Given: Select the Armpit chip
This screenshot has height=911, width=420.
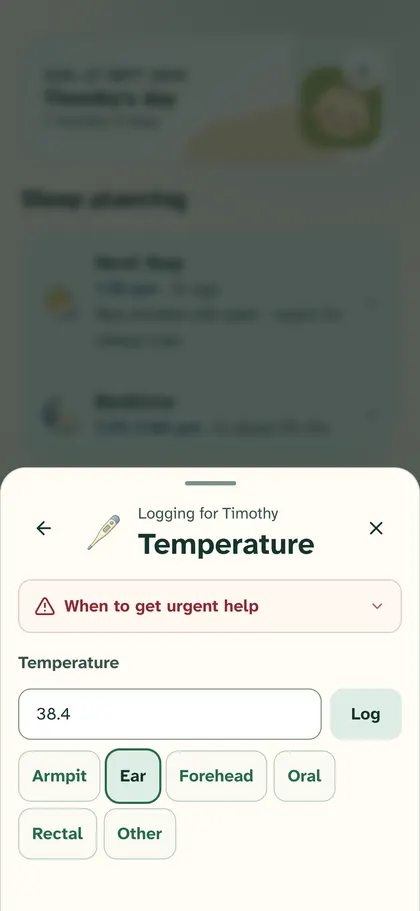Looking at the screenshot, I should click(x=59, y=776).
